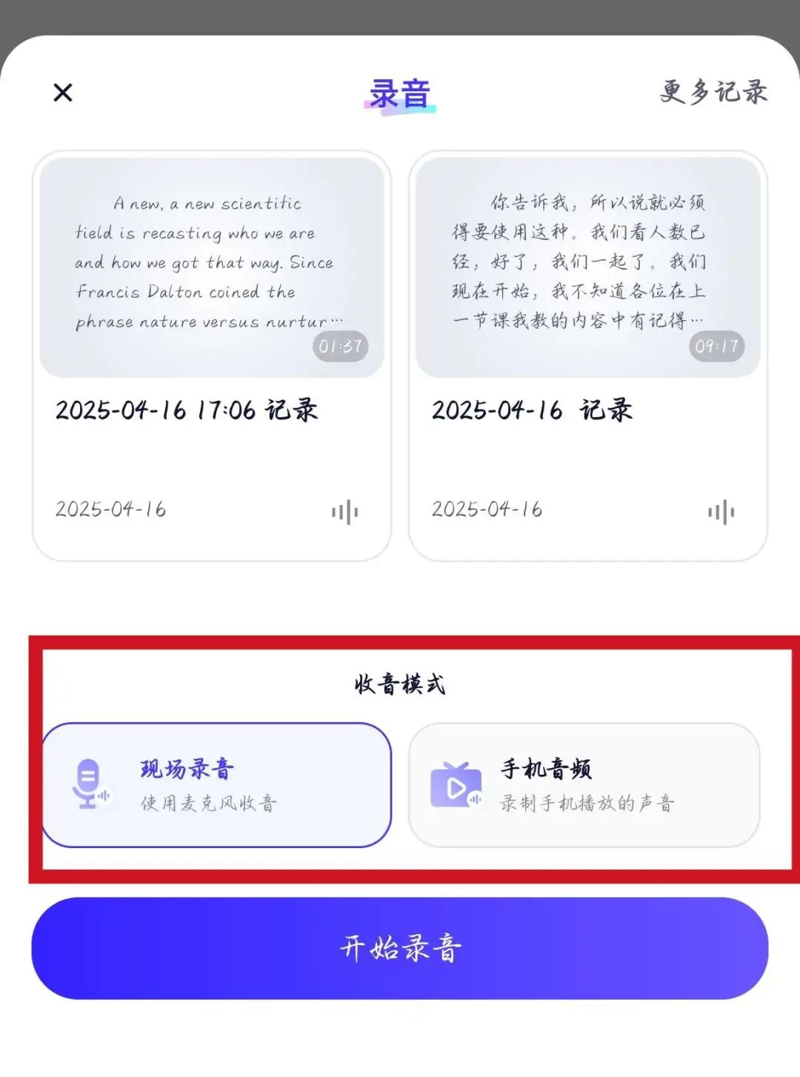Tap 开始录音 to start recording
Screen dimensions: 800x1077
click(400, 948)
